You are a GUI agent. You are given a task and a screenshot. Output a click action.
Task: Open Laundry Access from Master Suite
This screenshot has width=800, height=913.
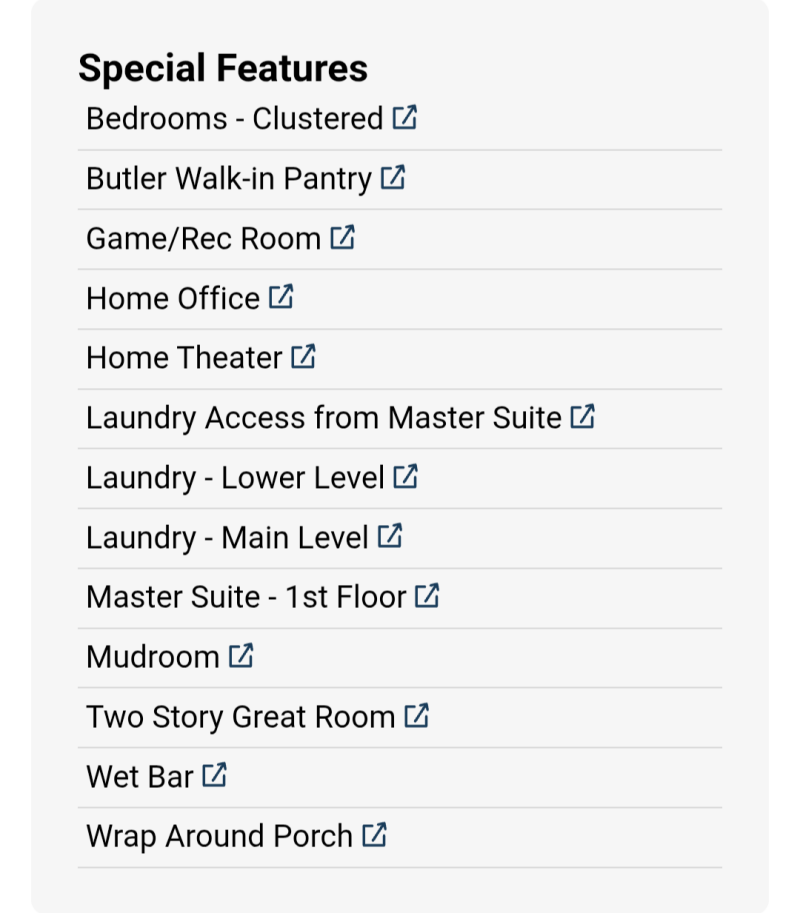pyautogui.click(x=340, y=418)
